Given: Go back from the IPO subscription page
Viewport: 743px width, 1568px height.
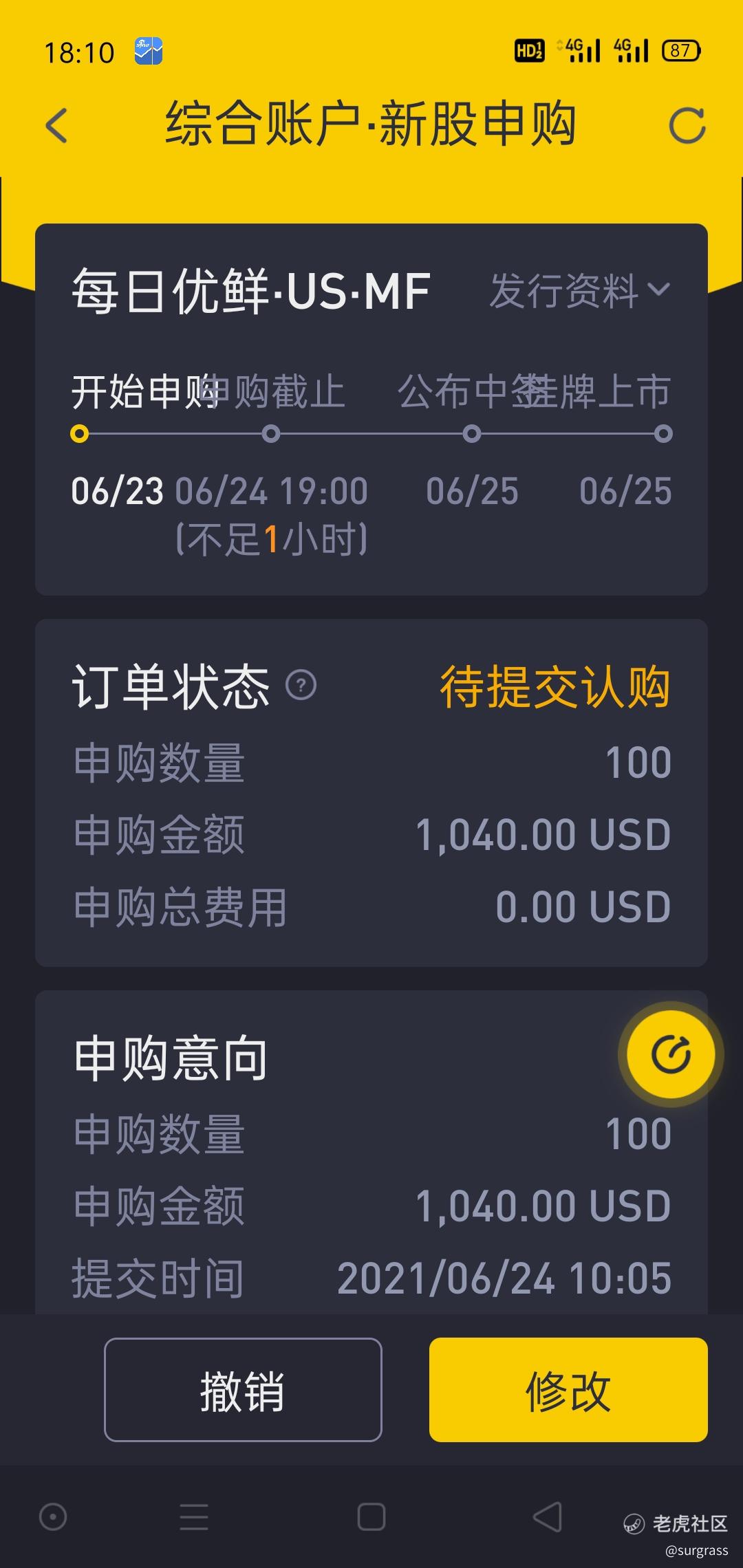Looking at the screenshot, I should coord(56,125).
